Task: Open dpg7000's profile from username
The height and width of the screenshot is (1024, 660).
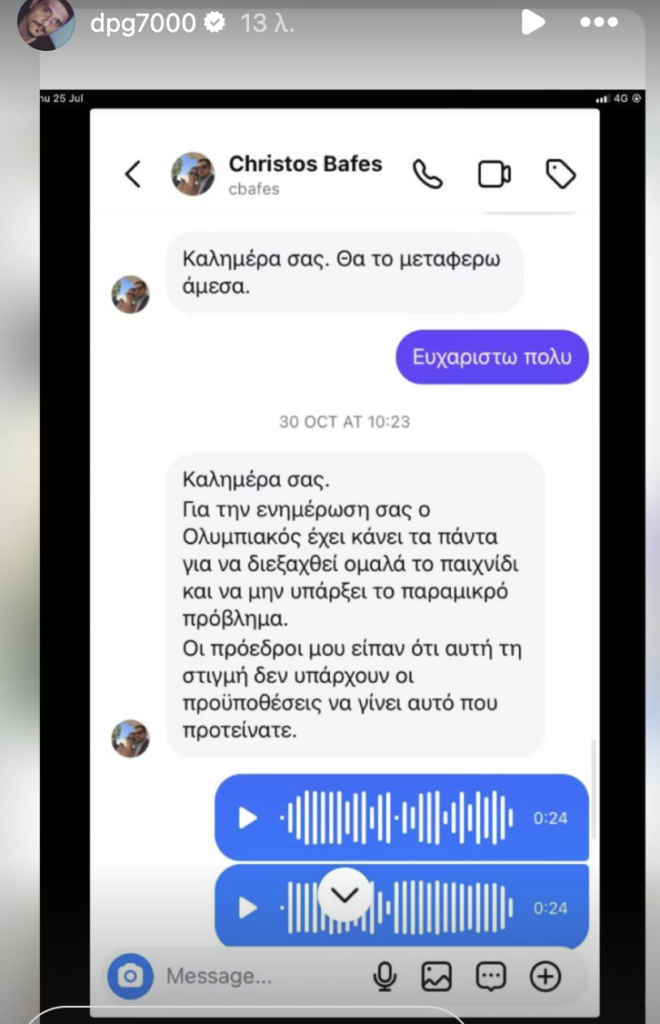Action: click(142, 24)
